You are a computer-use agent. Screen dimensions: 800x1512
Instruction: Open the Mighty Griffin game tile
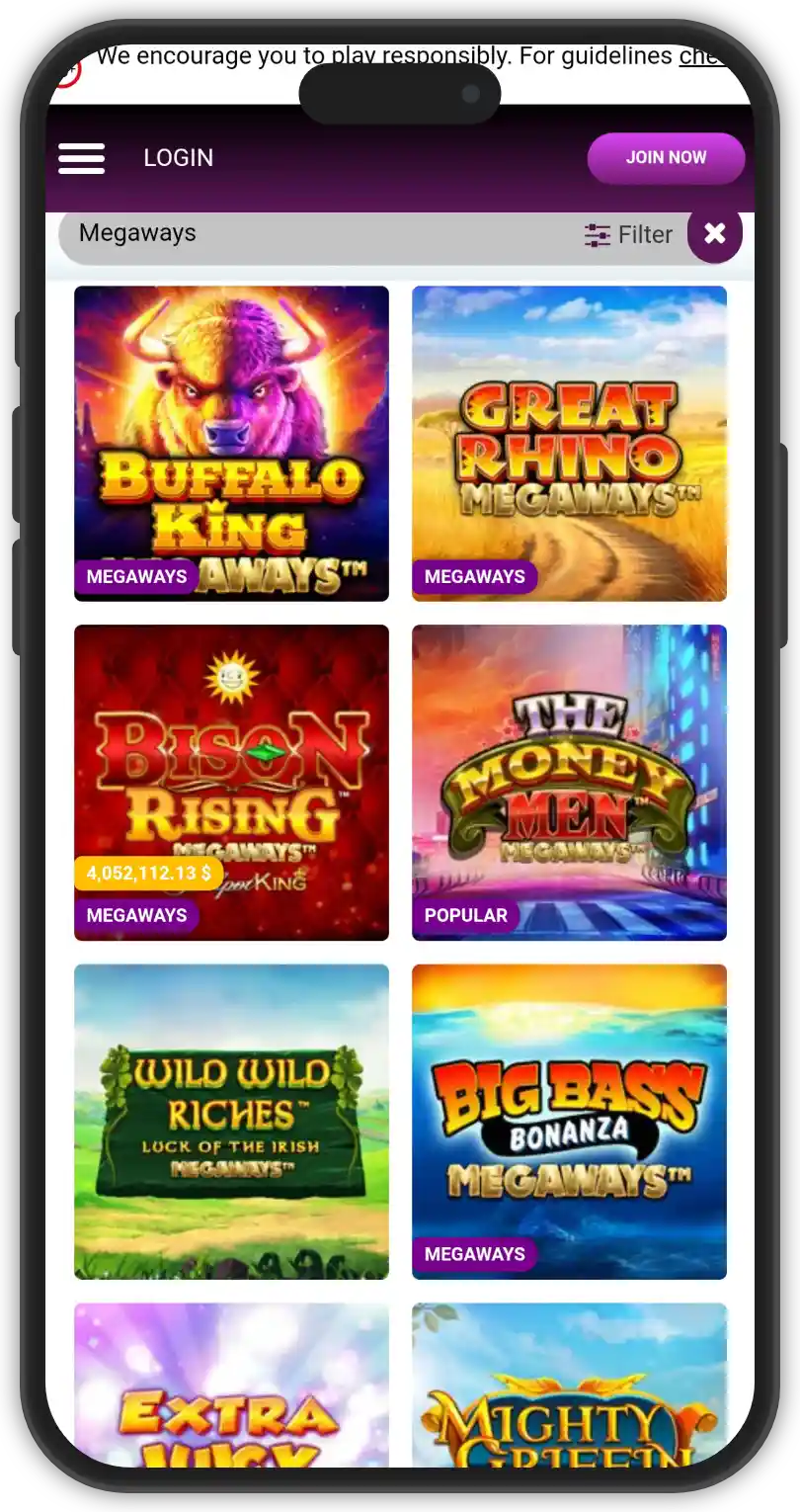coord(569,1384)
